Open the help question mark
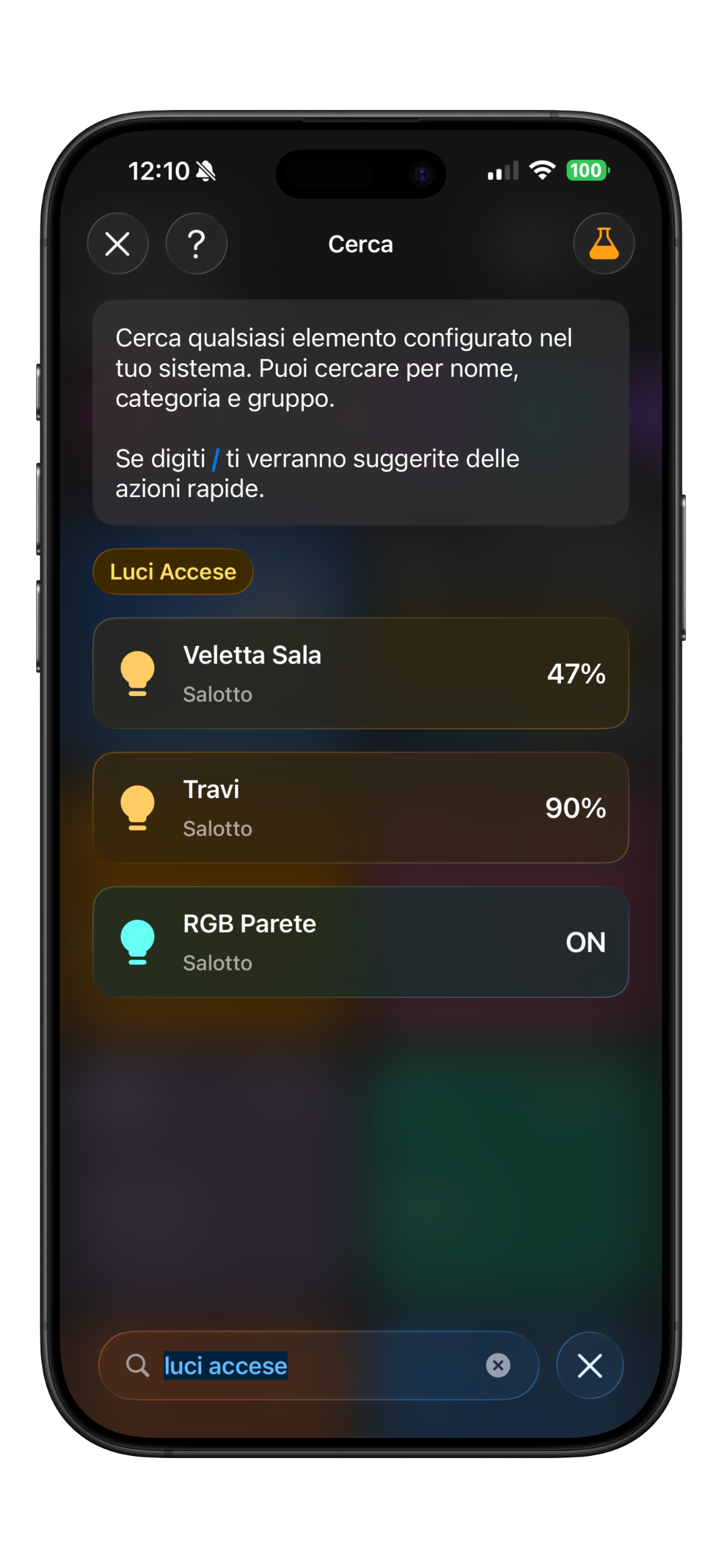This screenshot has width=722, height=1568. pyautogui.click(x=196, y=244)
